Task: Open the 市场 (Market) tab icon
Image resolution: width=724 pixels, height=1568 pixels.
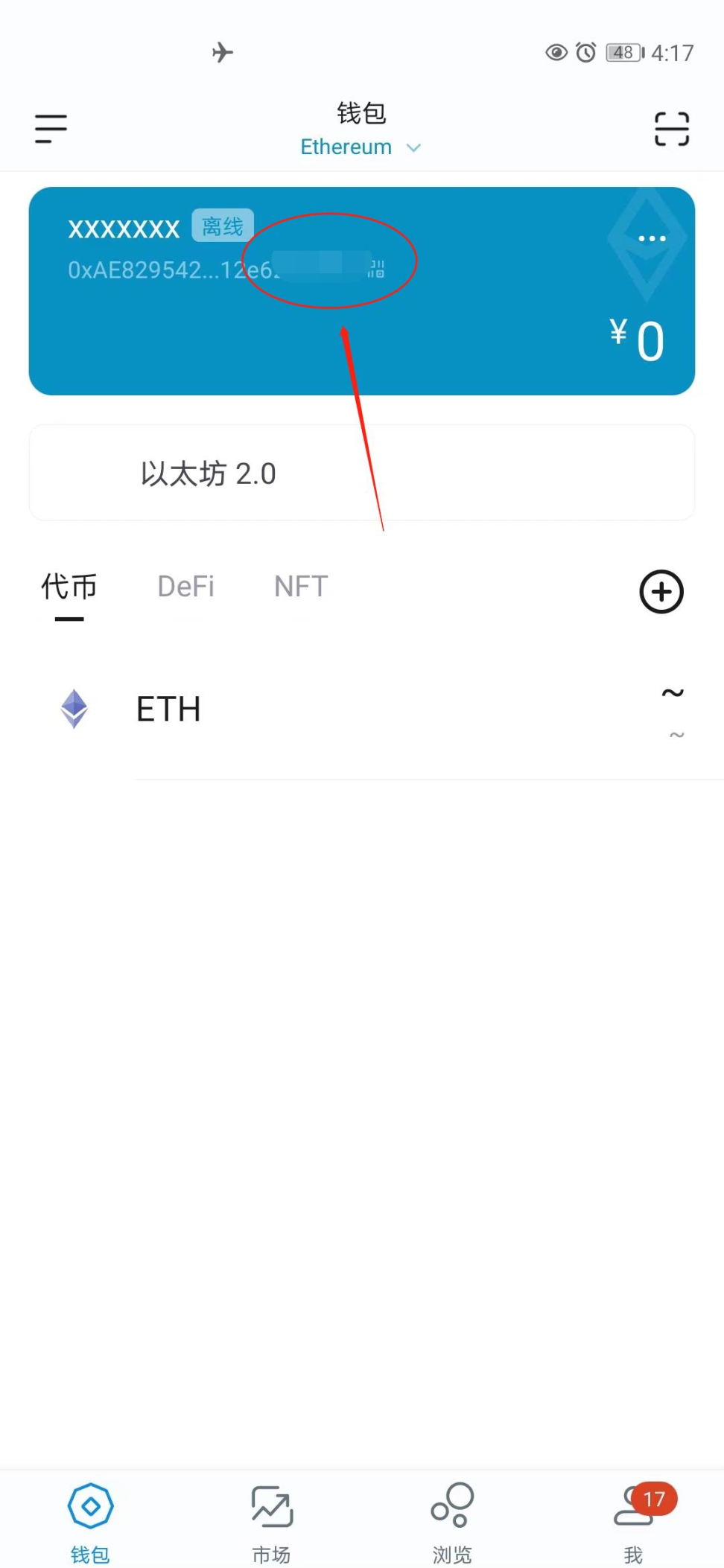Action: click(x=271, y=1507)
